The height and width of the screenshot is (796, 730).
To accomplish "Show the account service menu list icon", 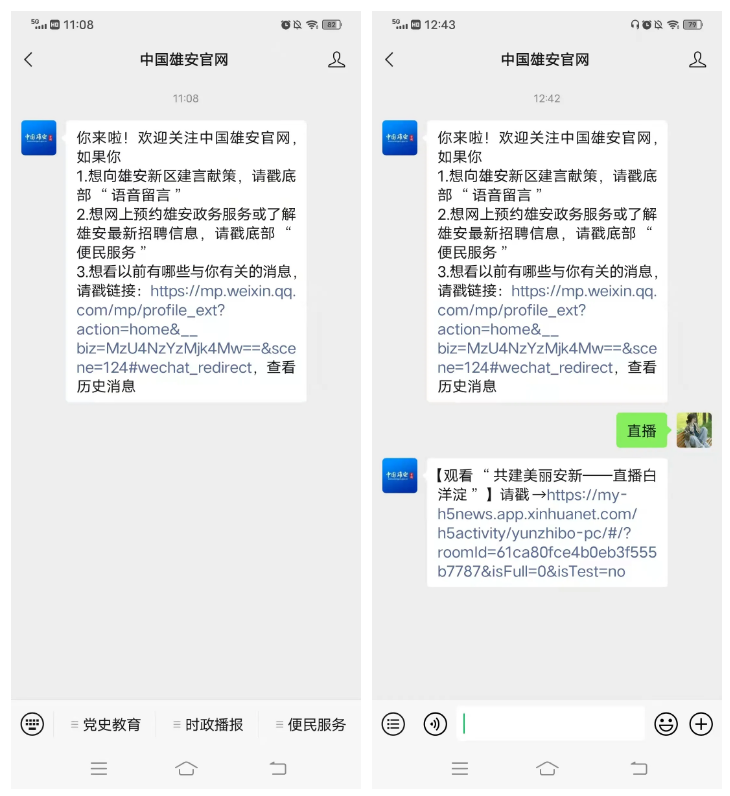I will pyautogui.click(x=394, y=724).
